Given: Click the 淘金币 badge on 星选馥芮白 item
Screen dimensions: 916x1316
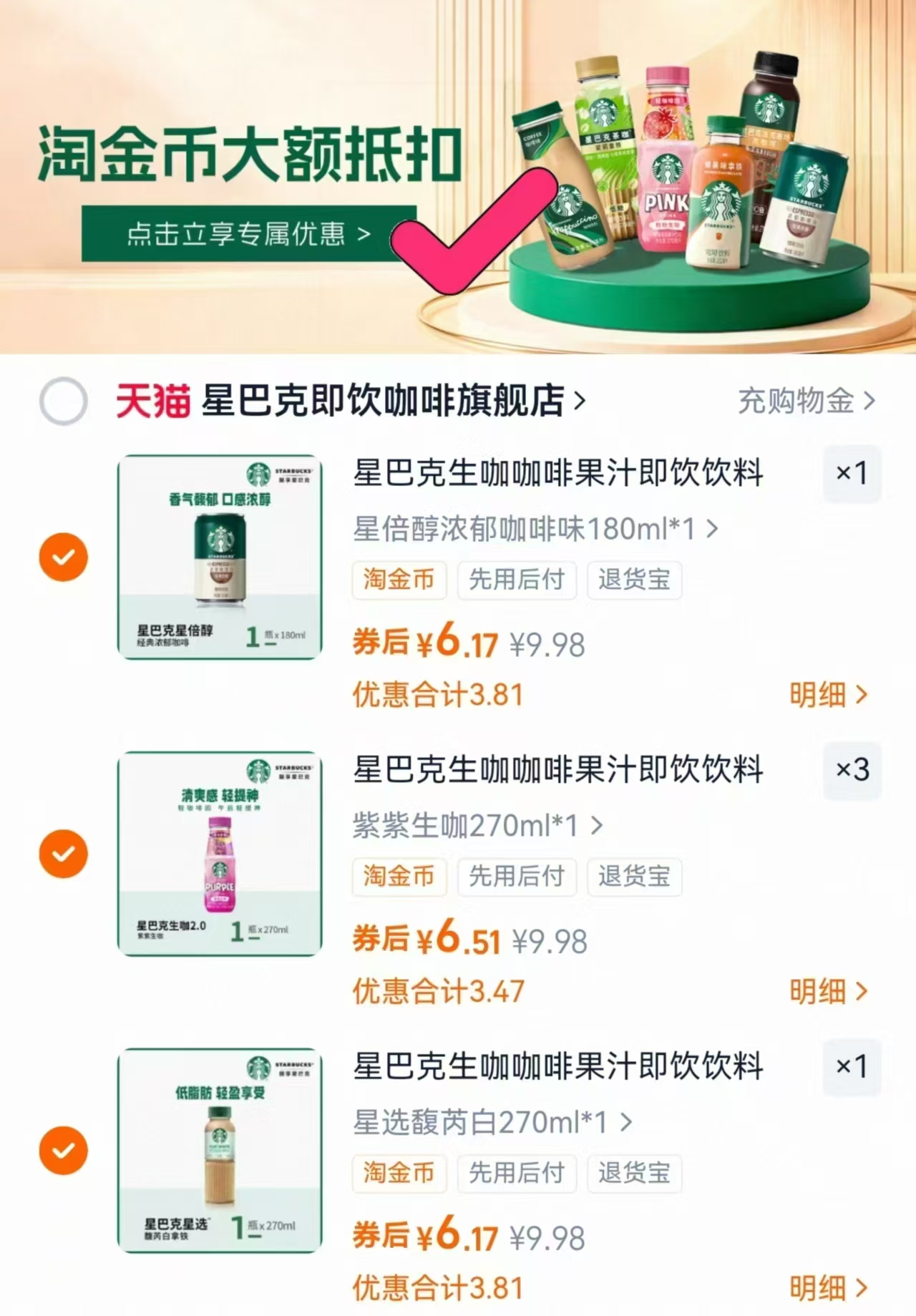Looking at the screenshot, I should [x=399, y=1174].
